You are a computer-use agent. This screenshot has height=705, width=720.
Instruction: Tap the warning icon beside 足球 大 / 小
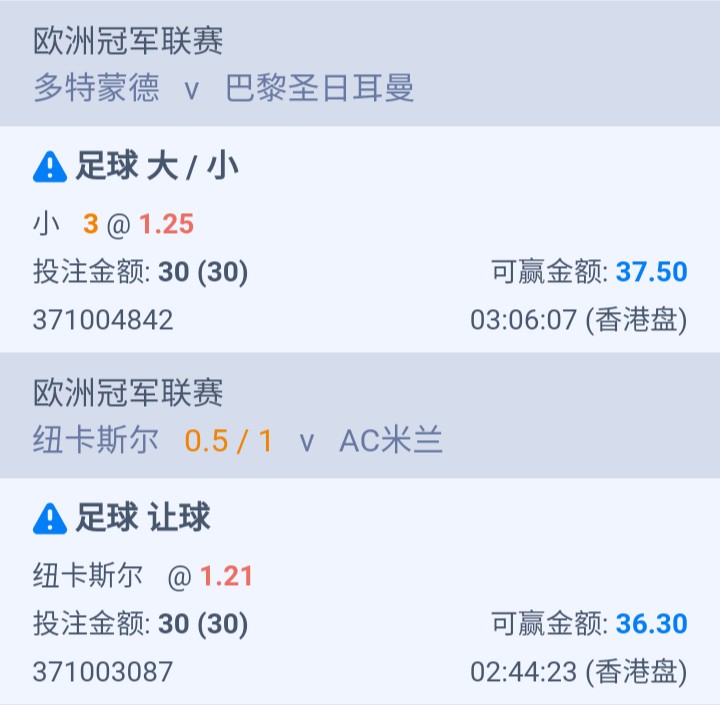coord(49,167)
